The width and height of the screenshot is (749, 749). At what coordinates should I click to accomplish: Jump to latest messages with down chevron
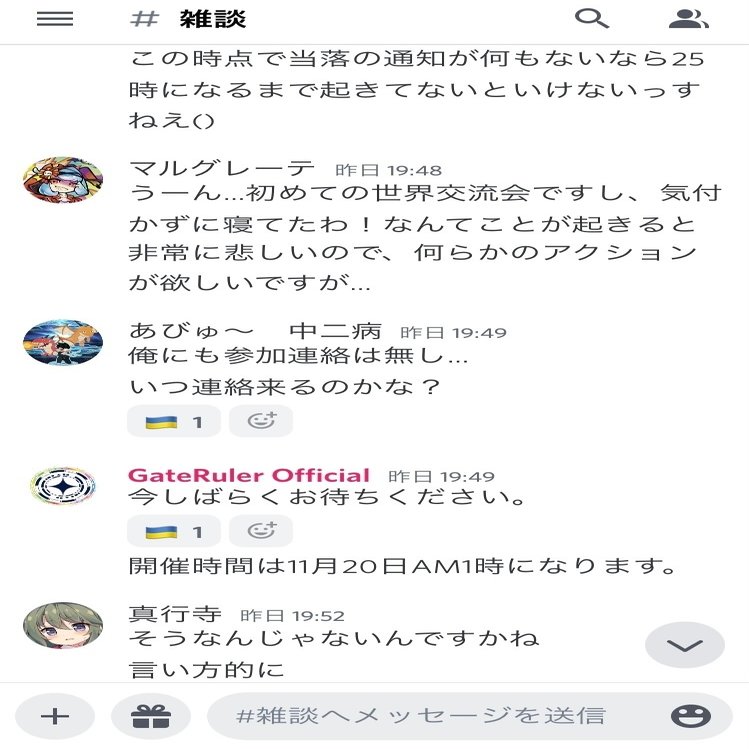(x=684, y=645)
